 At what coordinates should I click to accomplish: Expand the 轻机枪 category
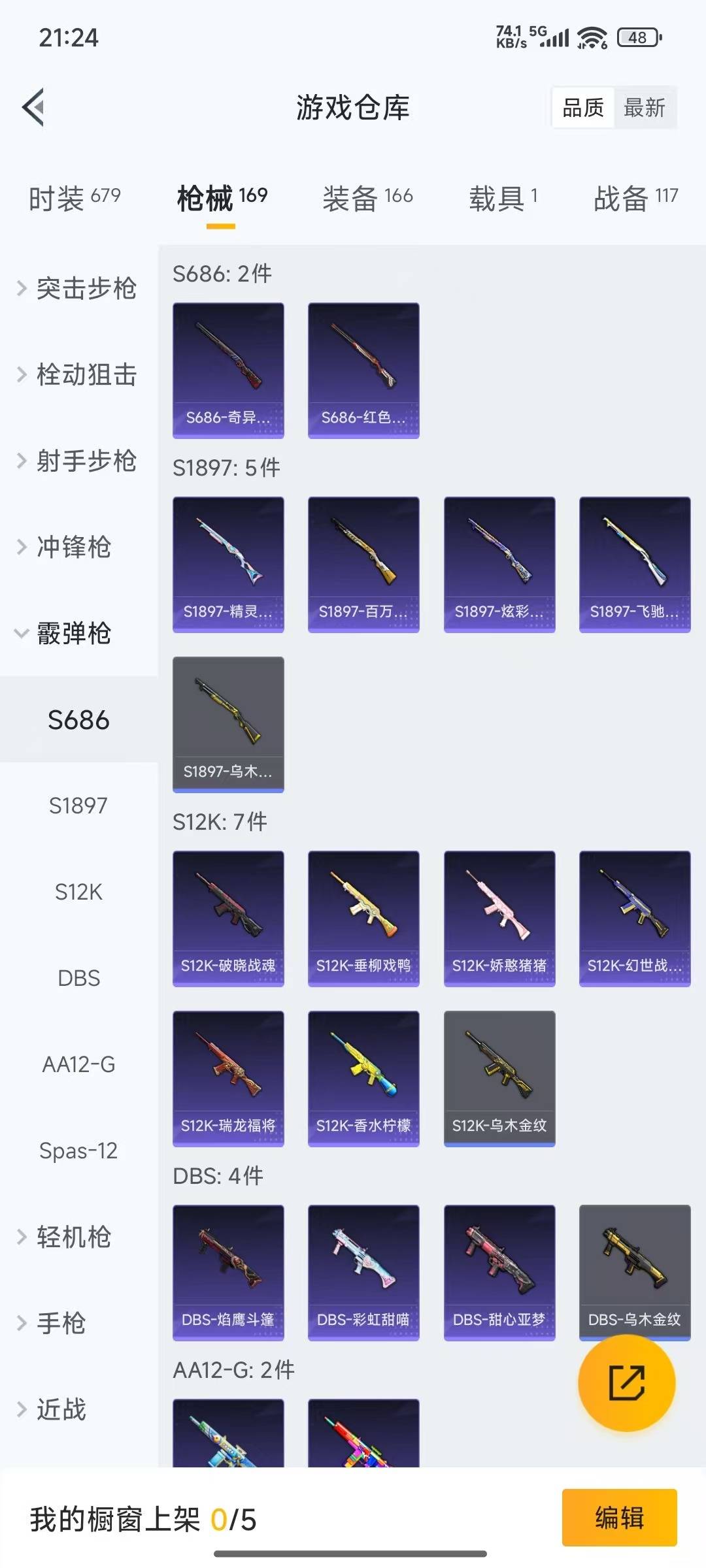pos(65,1237)
